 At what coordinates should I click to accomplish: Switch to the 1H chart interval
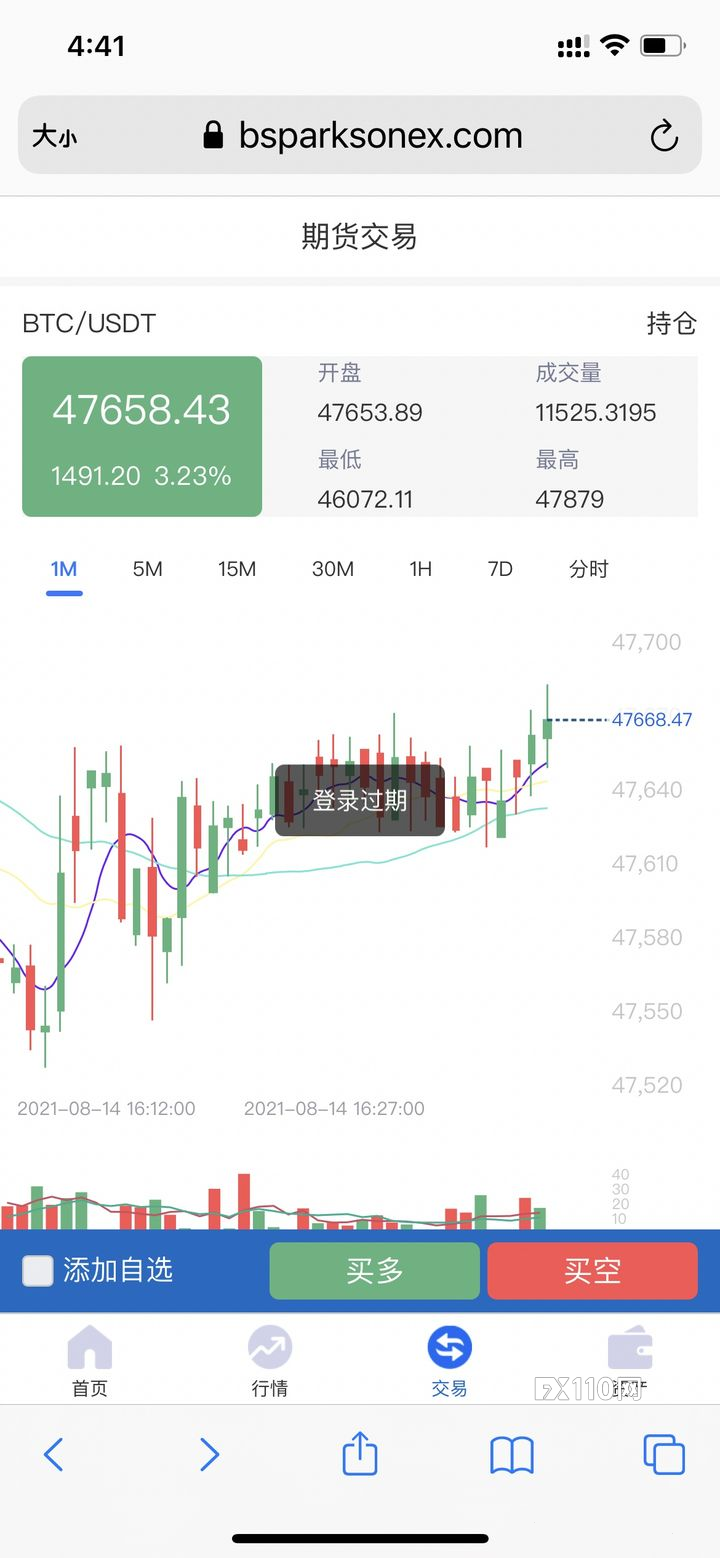(420, 569)
